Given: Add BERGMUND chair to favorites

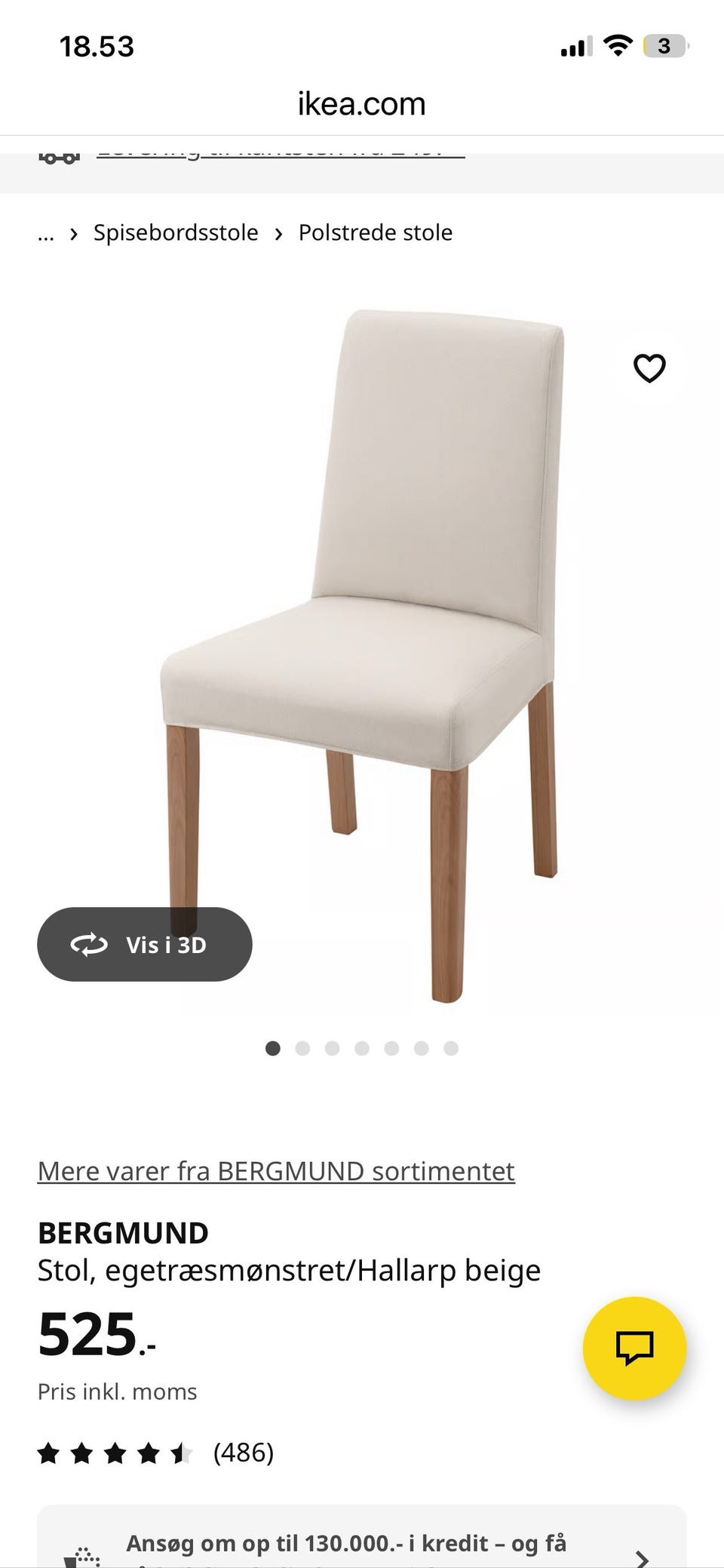Looking at the screenshot, I should click(x=649, y=368).
